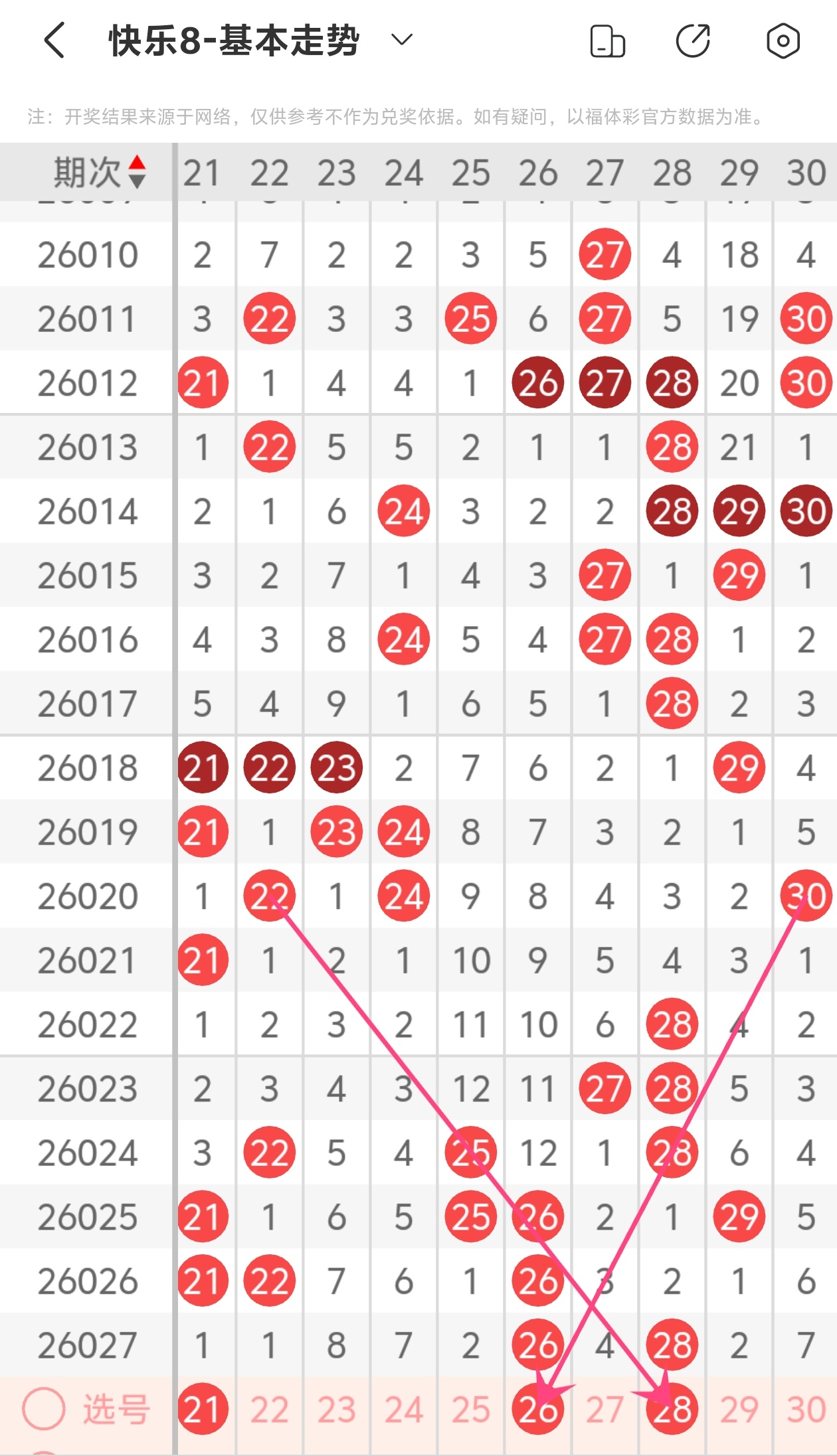Expand the 快乐8-基本走势 chart type dropdown
This screenshot has height=1456, width=837.
pos(401,40)
